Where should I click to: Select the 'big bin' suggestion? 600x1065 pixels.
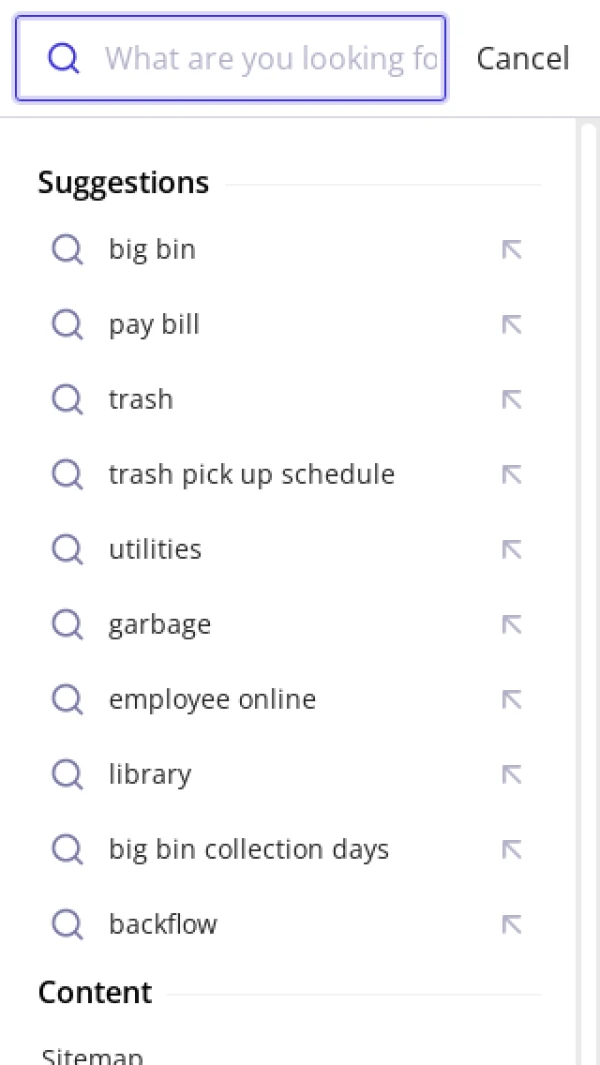(152, 249)
